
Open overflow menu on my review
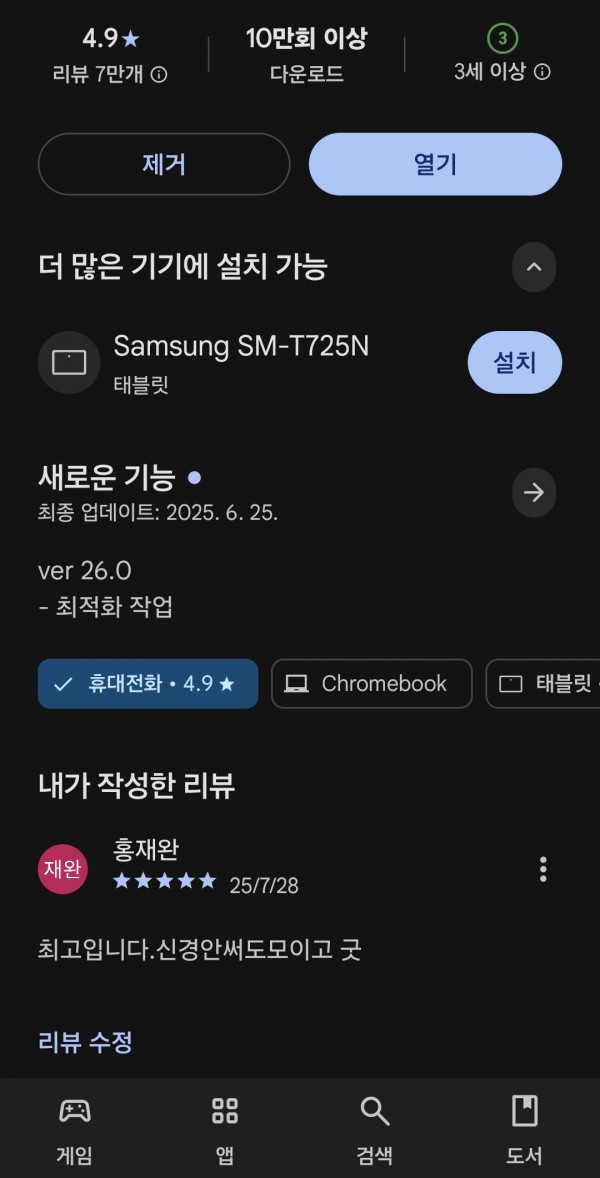tap(543, 869)
